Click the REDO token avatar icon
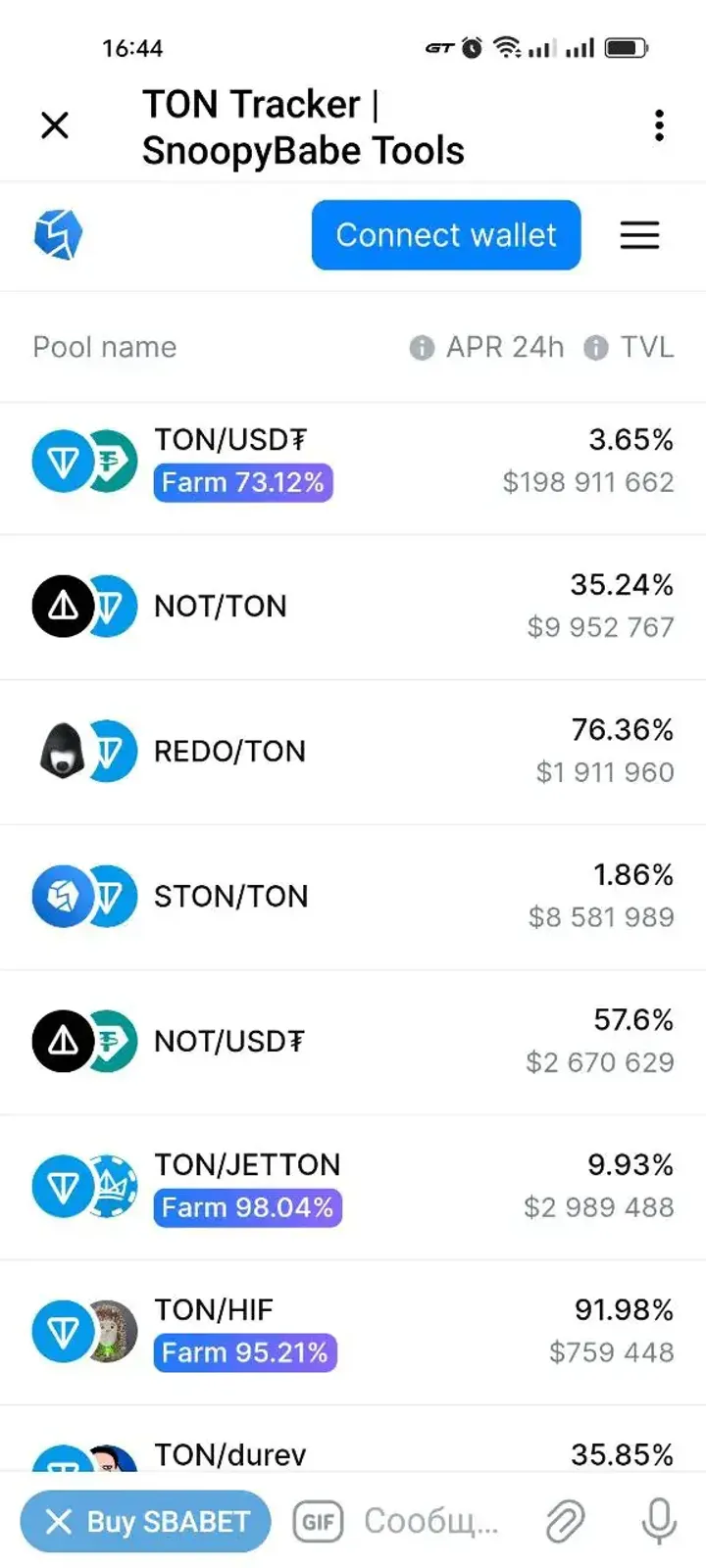This screenshot has height=1568, width=706. click(61, 751)
